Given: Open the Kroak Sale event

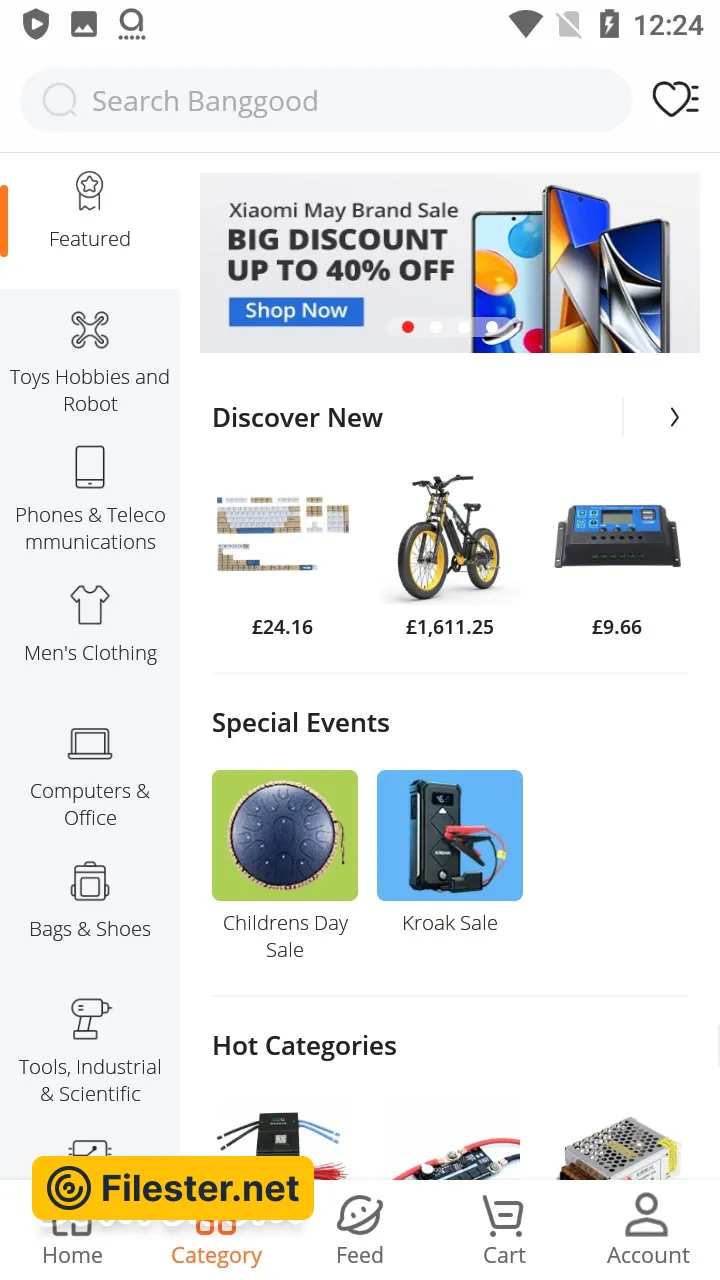Looking at the screenshot, I should (449, 850).
